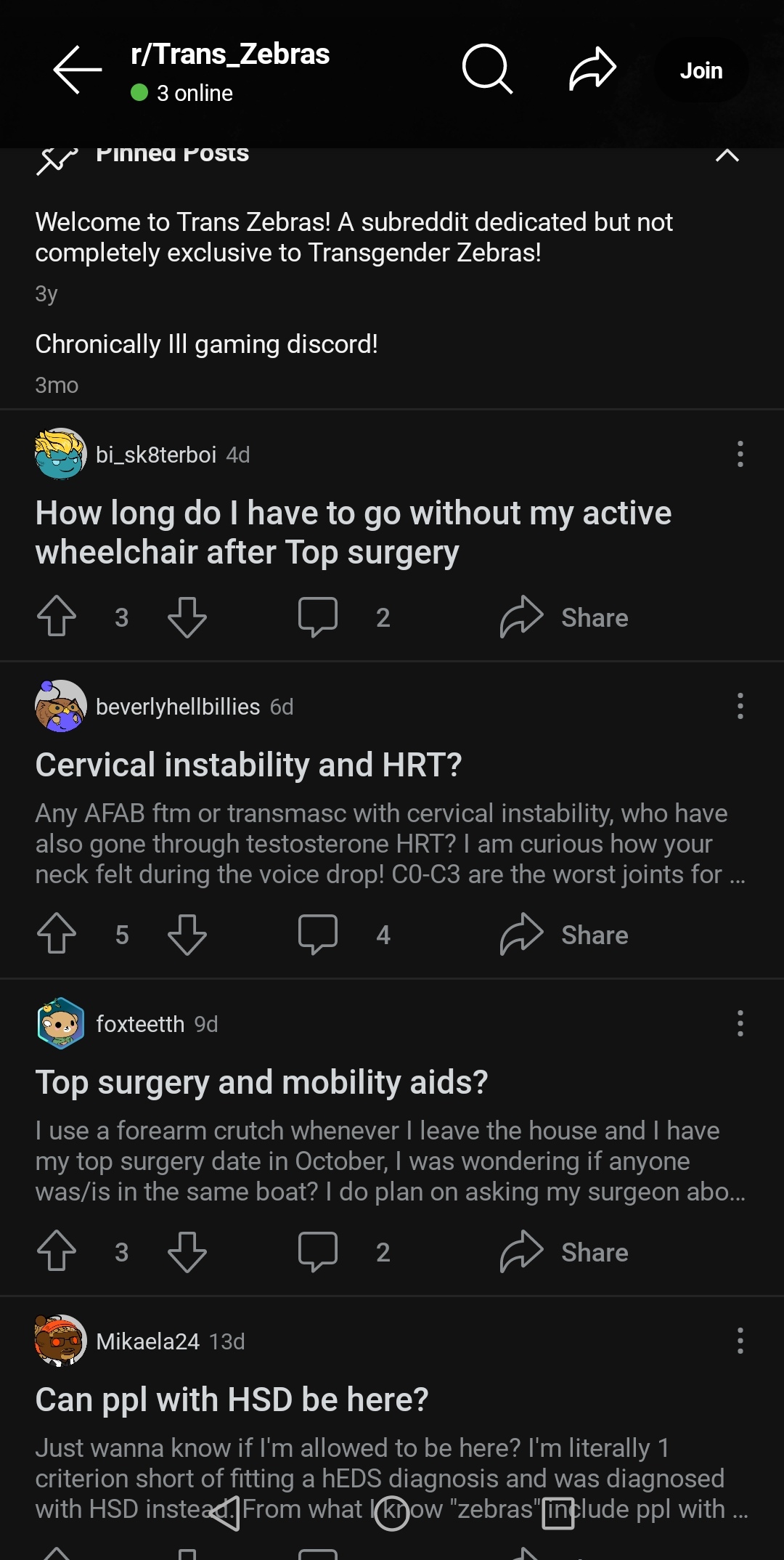Open overflow menu on Mikaela24's post

[x=740, y=1341]
